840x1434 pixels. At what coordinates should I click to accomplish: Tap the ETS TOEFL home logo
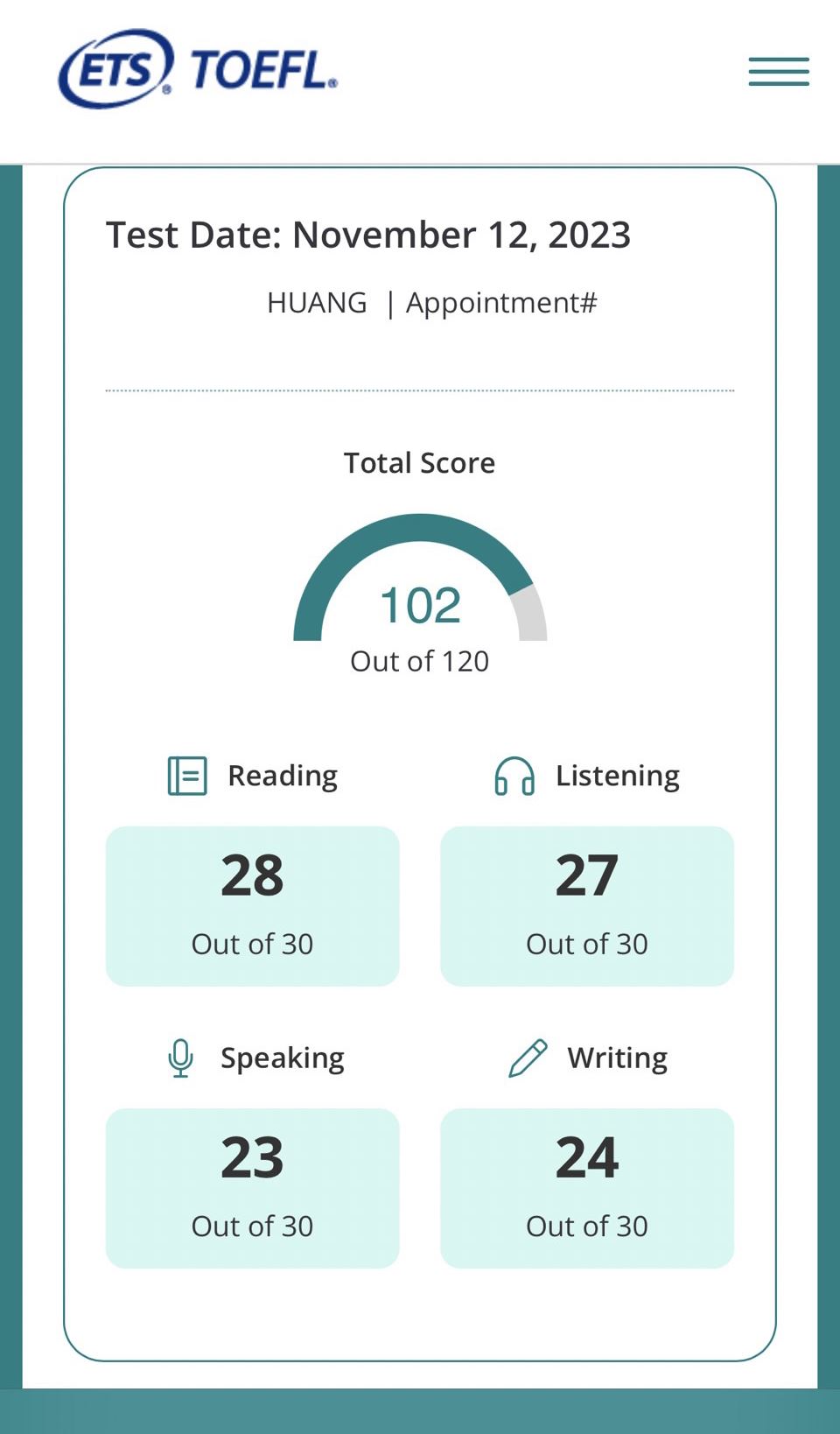[x=198, y=69]
